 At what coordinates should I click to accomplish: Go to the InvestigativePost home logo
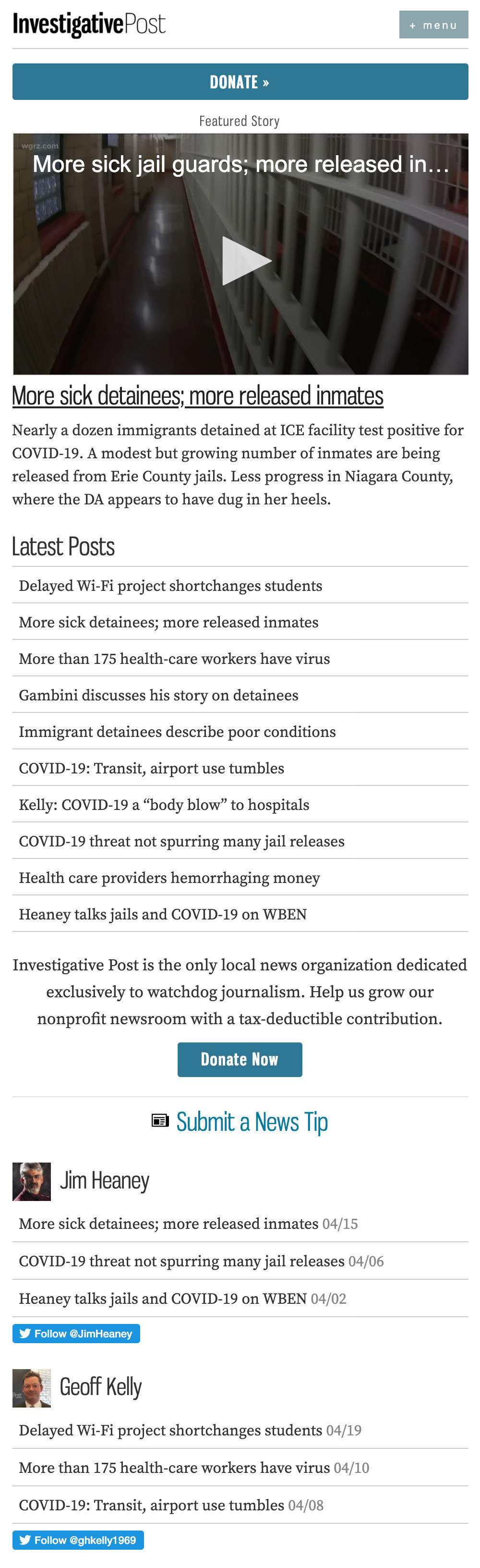point(89,24)
